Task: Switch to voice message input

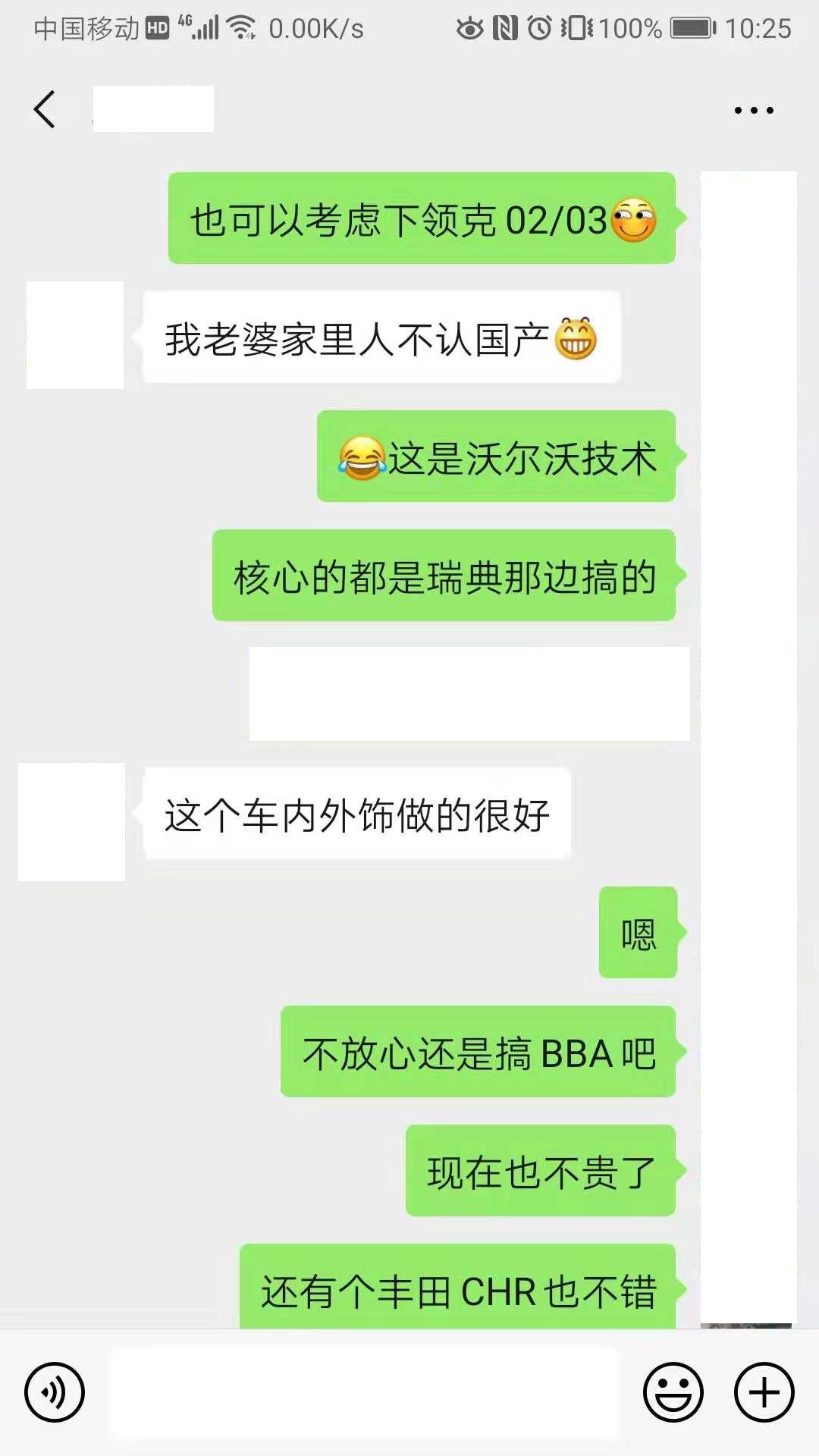Action: point(54,1392)
